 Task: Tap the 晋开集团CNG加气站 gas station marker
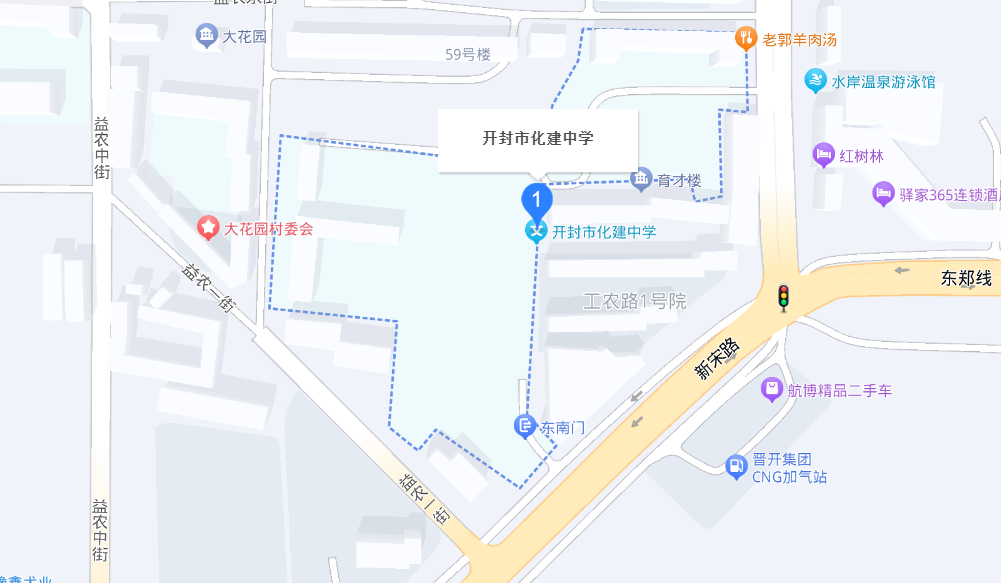736,465
